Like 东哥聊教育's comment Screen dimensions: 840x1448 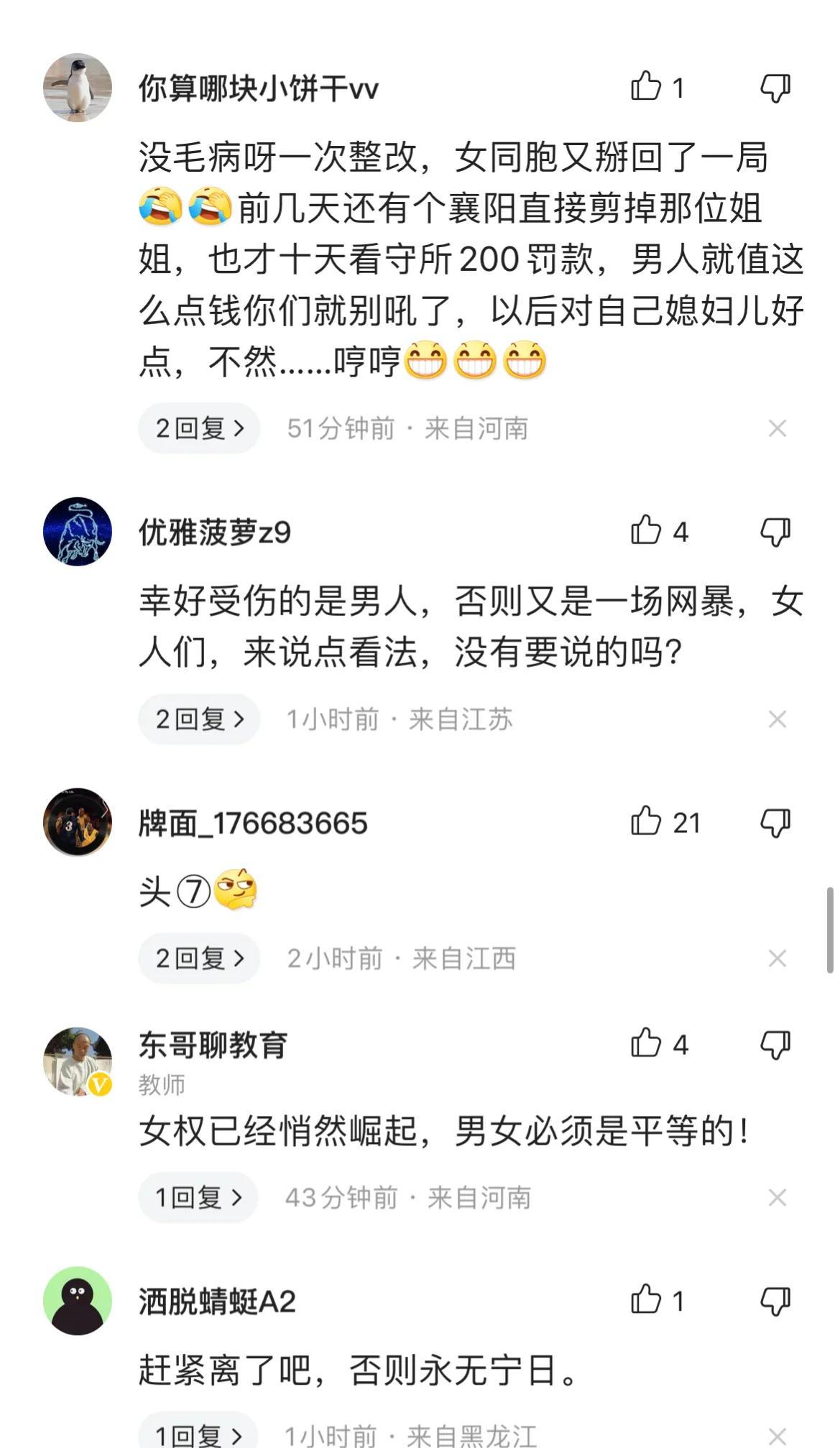point(646,1043)
